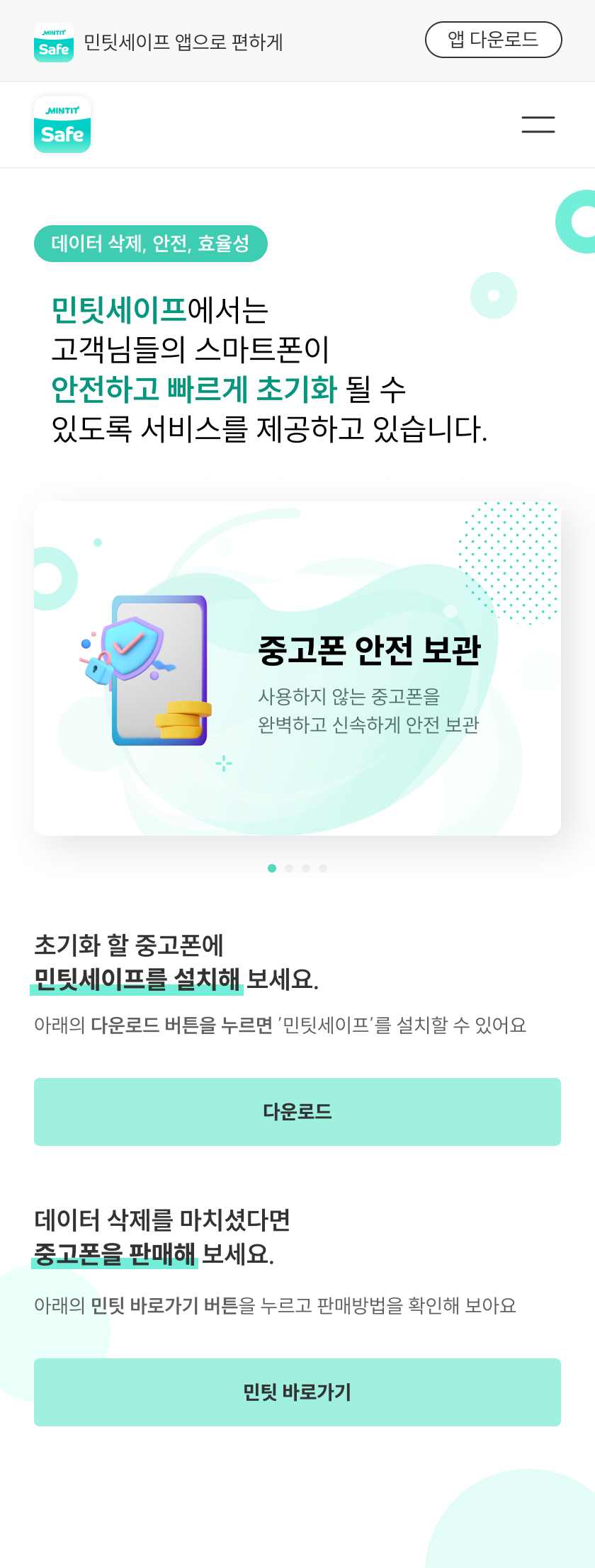Tap the Mintit Safe home logo

(x=62, y=125)
